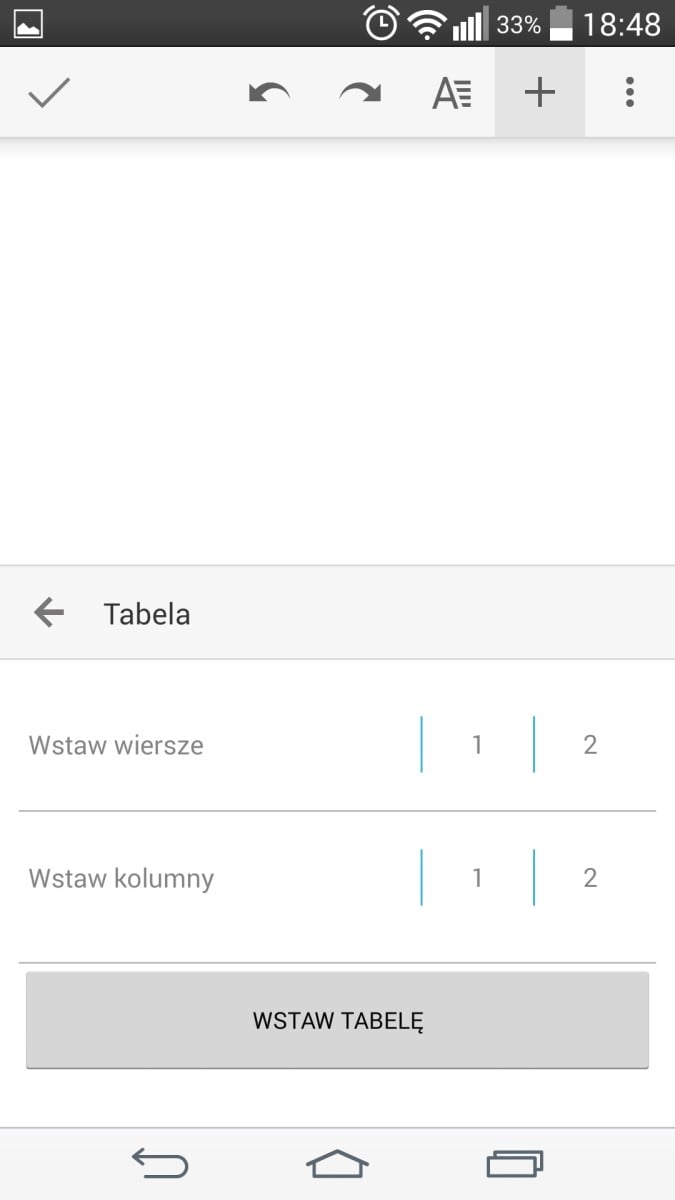Undo the last action
675x1200 pixels.
(269, 93)
